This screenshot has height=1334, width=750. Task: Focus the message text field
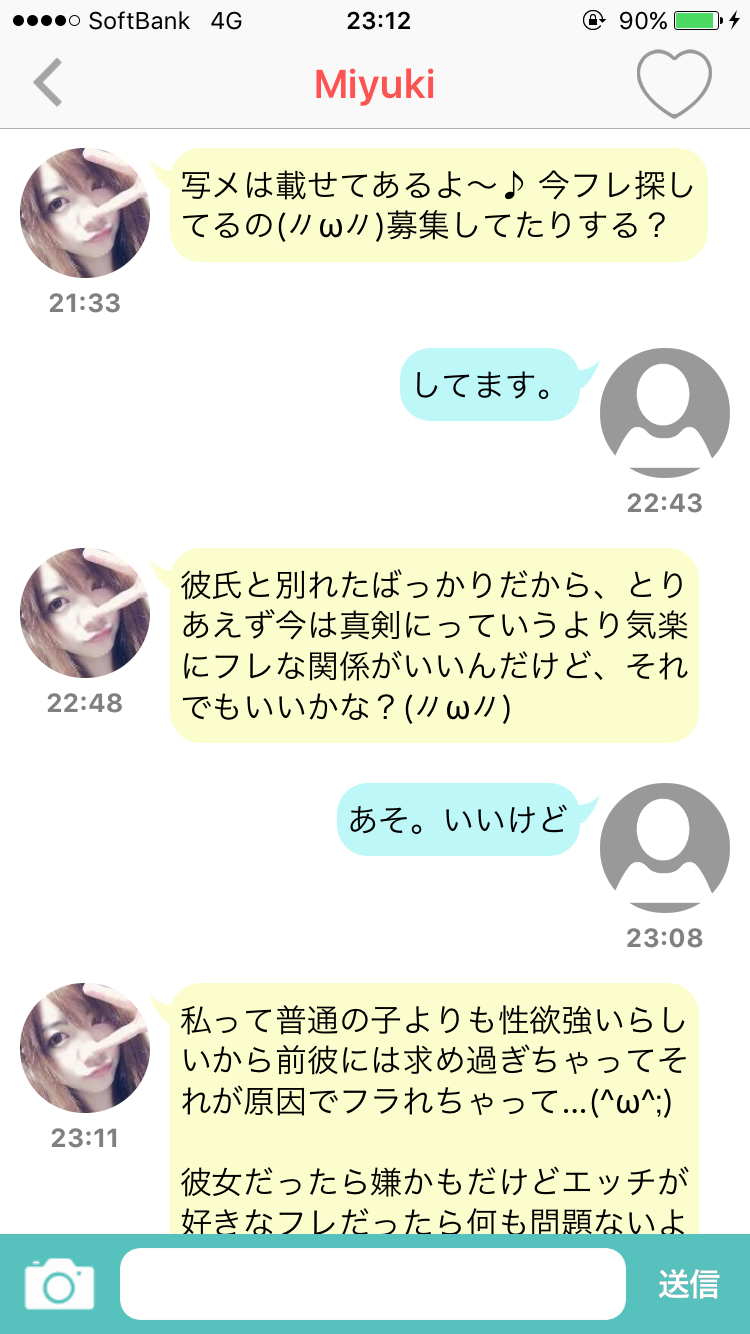pyautogui.click(x=372, y=1283)
